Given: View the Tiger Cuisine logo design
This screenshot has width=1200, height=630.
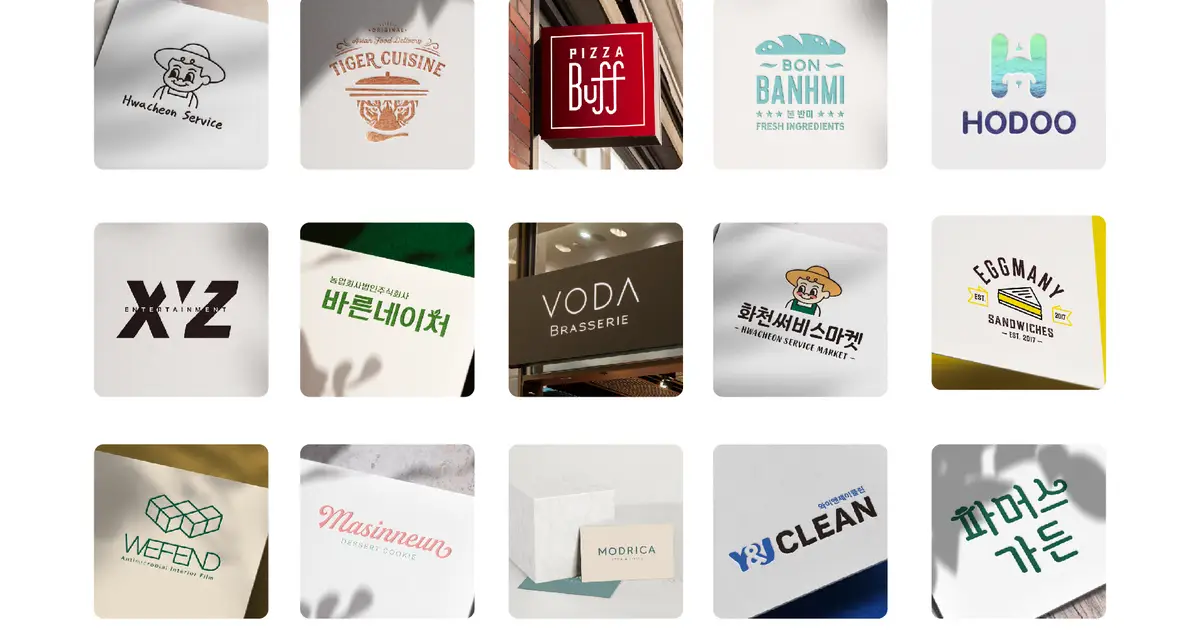Looking at the screenshot, I should click(387, 84).
